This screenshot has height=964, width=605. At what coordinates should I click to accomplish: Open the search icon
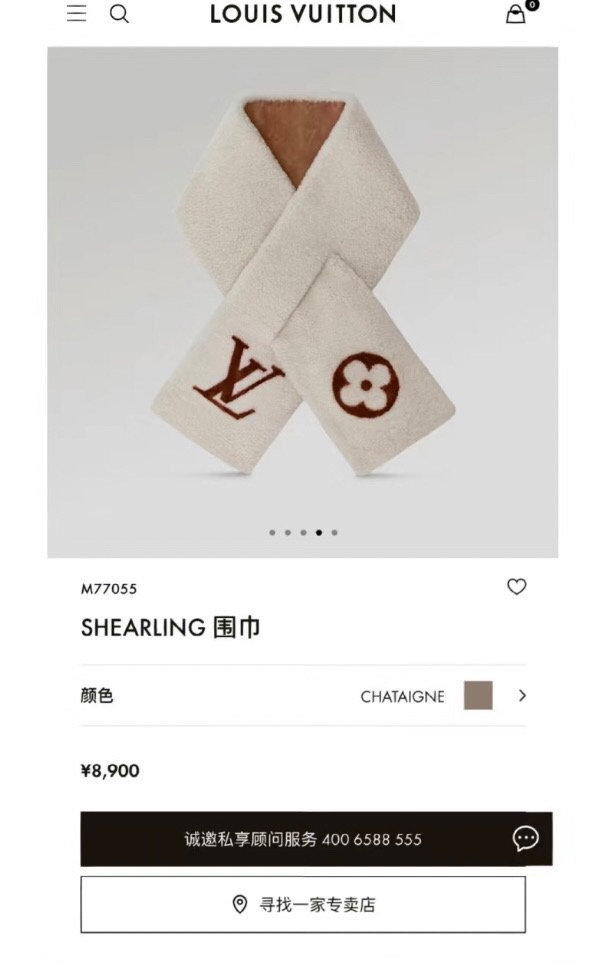coord(119,14)
